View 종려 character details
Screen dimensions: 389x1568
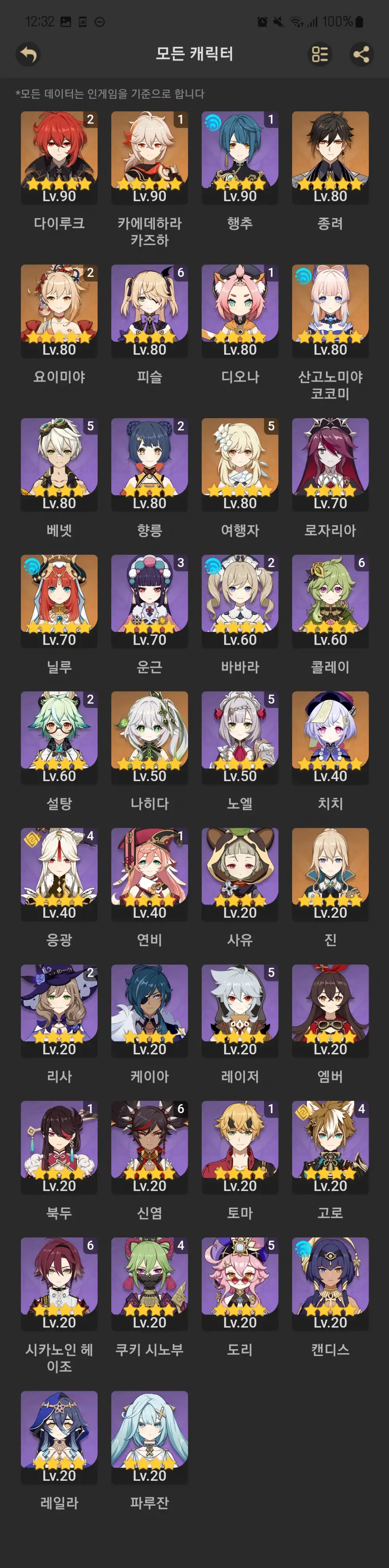point(330,157)
